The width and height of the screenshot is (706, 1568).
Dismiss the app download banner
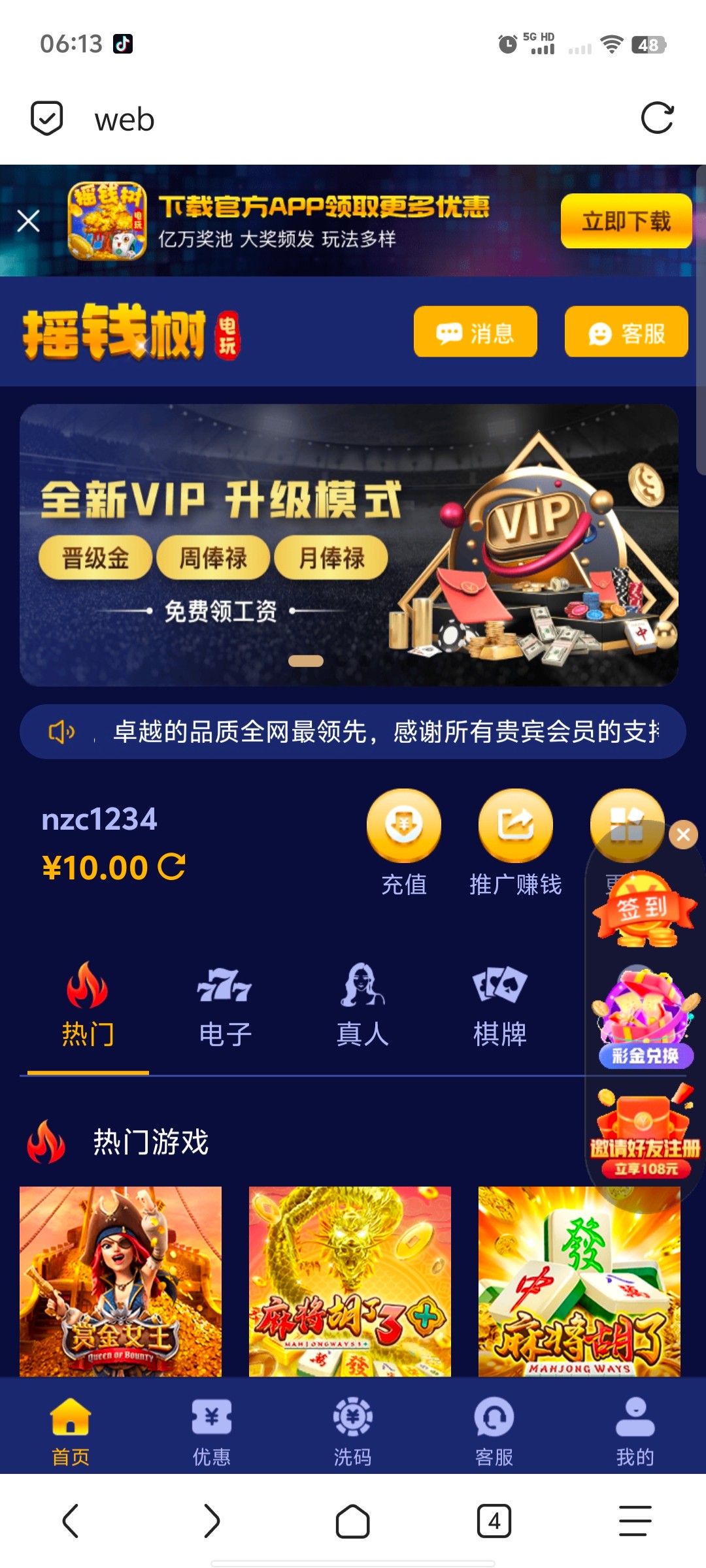[28, 221]
